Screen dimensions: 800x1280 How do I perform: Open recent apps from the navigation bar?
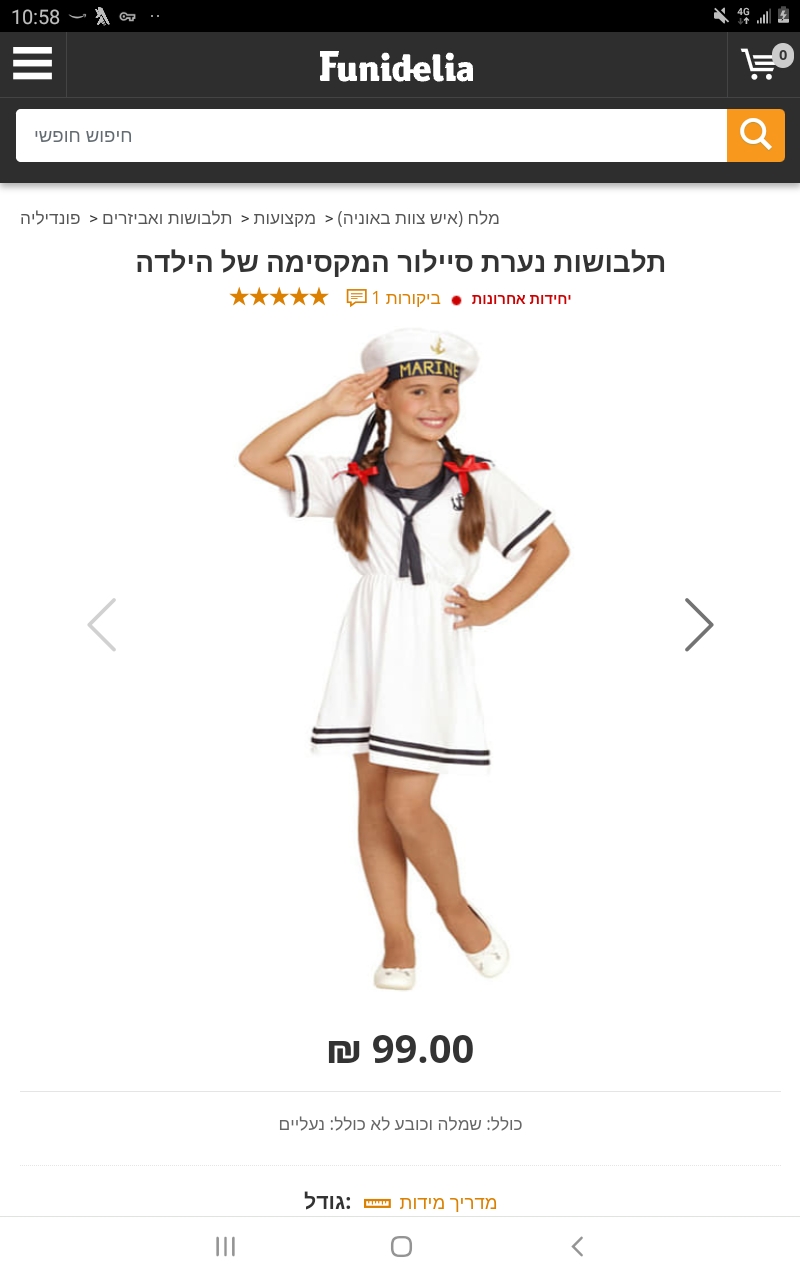click(225, 1246)
